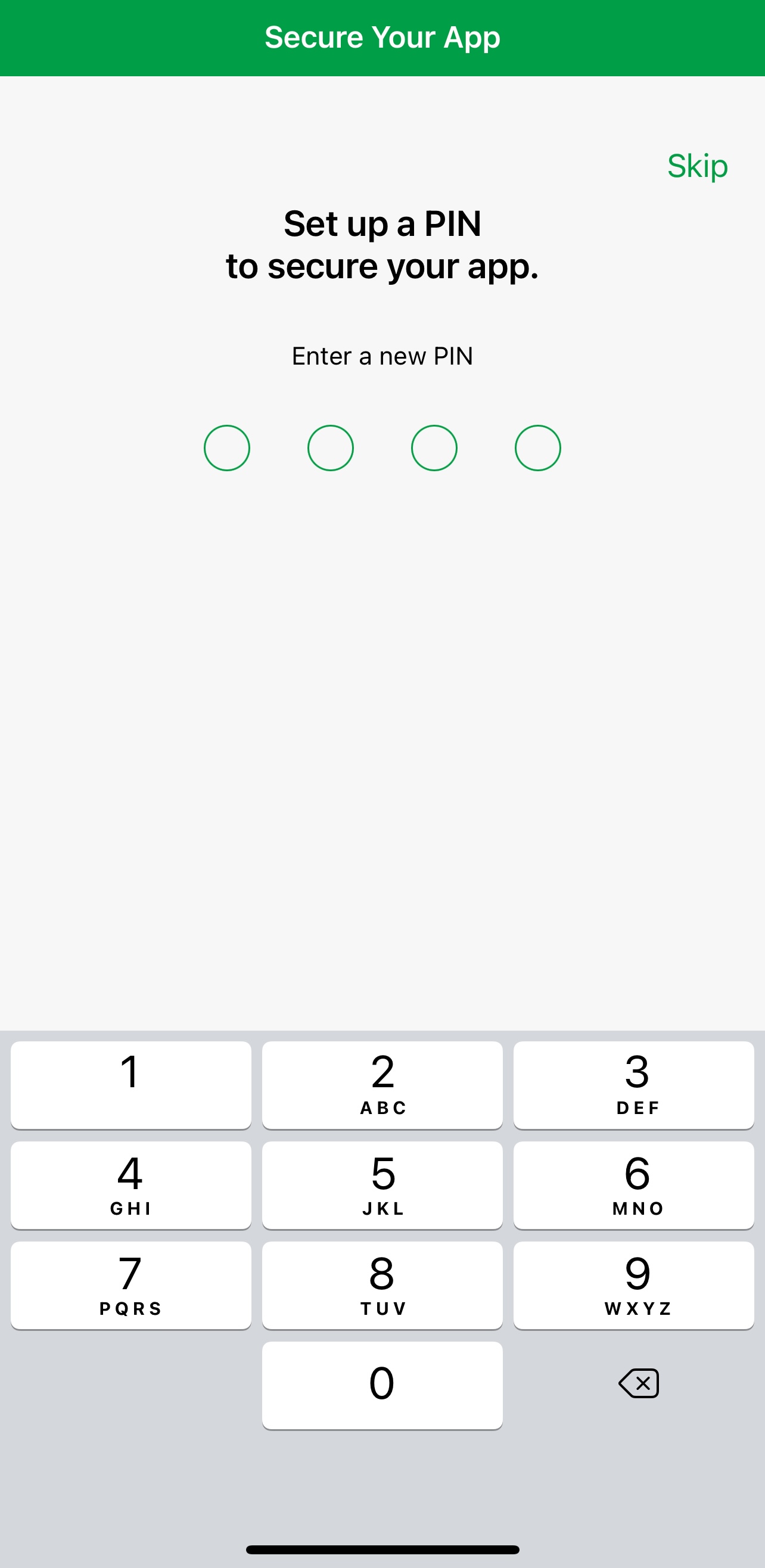Tap the 7 PQRS key
This screenshot has height=1568, width=765.
131,1286
